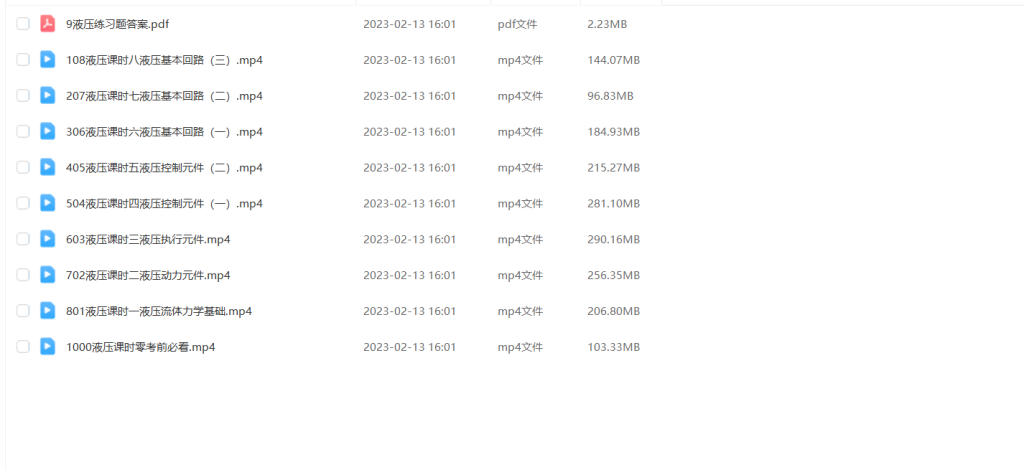Play 504液压课时四液压控制元件（一）.mp4

[x=164, y=204]
